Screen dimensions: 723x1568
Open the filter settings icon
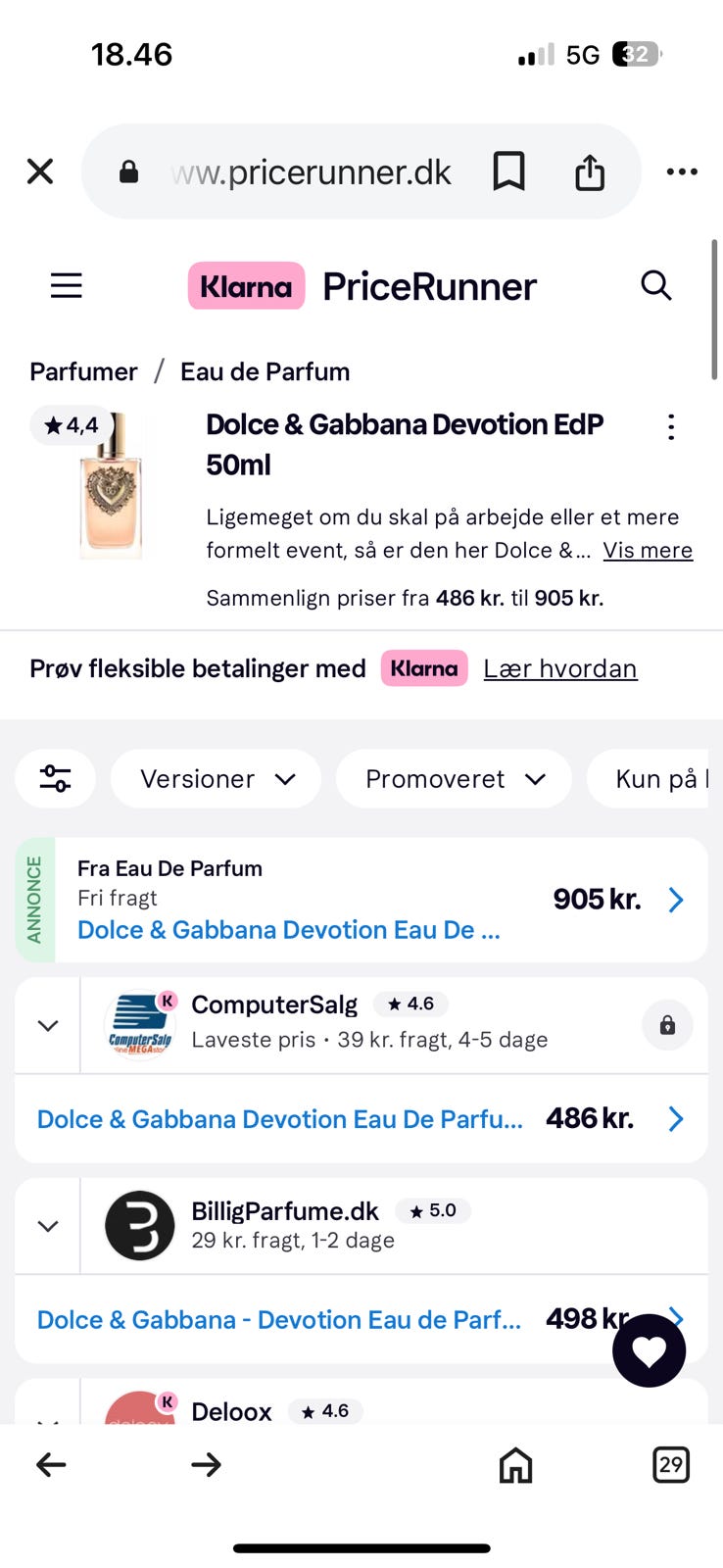pos(55,778)
